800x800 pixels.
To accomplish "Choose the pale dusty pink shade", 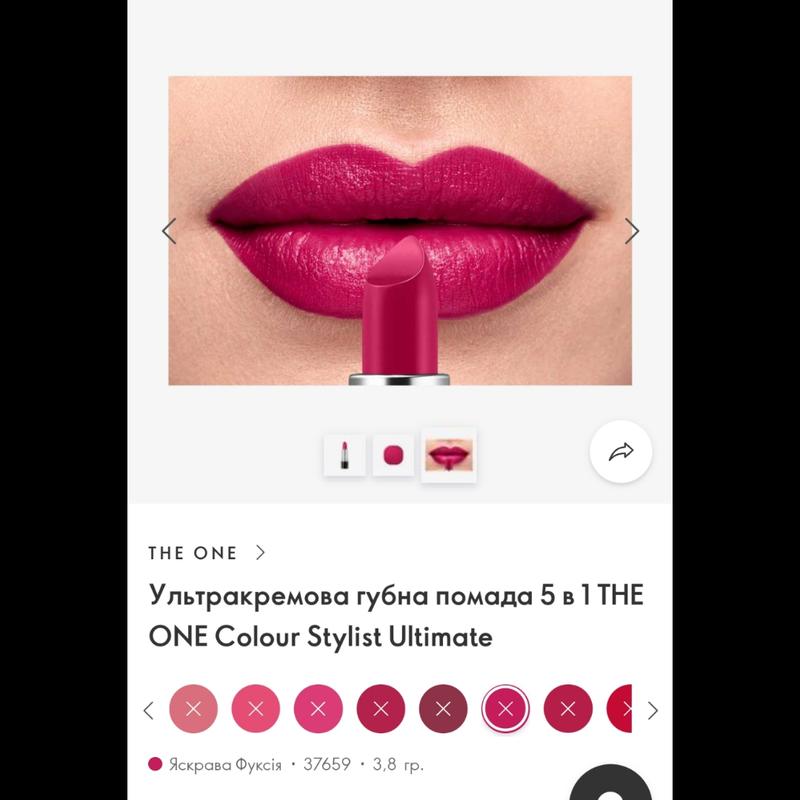I will pyautogui.click(x=194, y=710).
